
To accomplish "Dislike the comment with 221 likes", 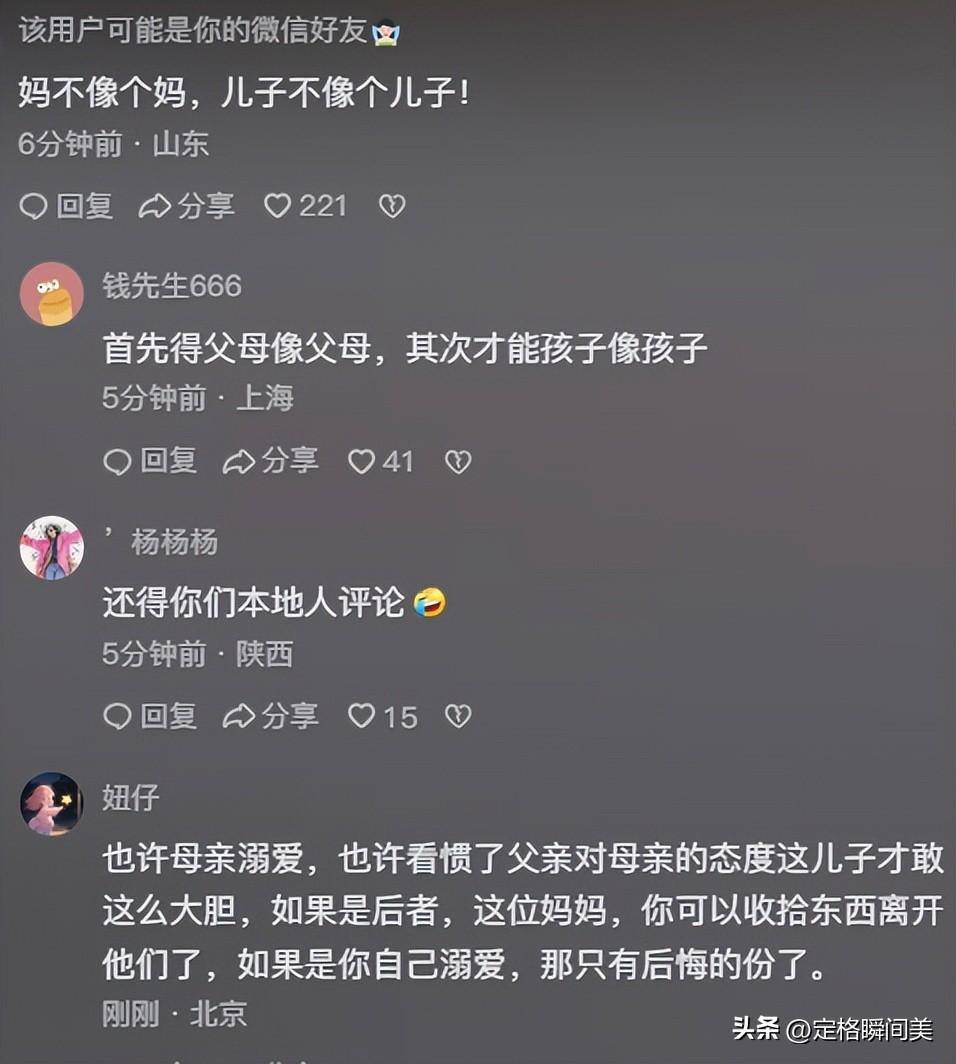I will 392,206.
